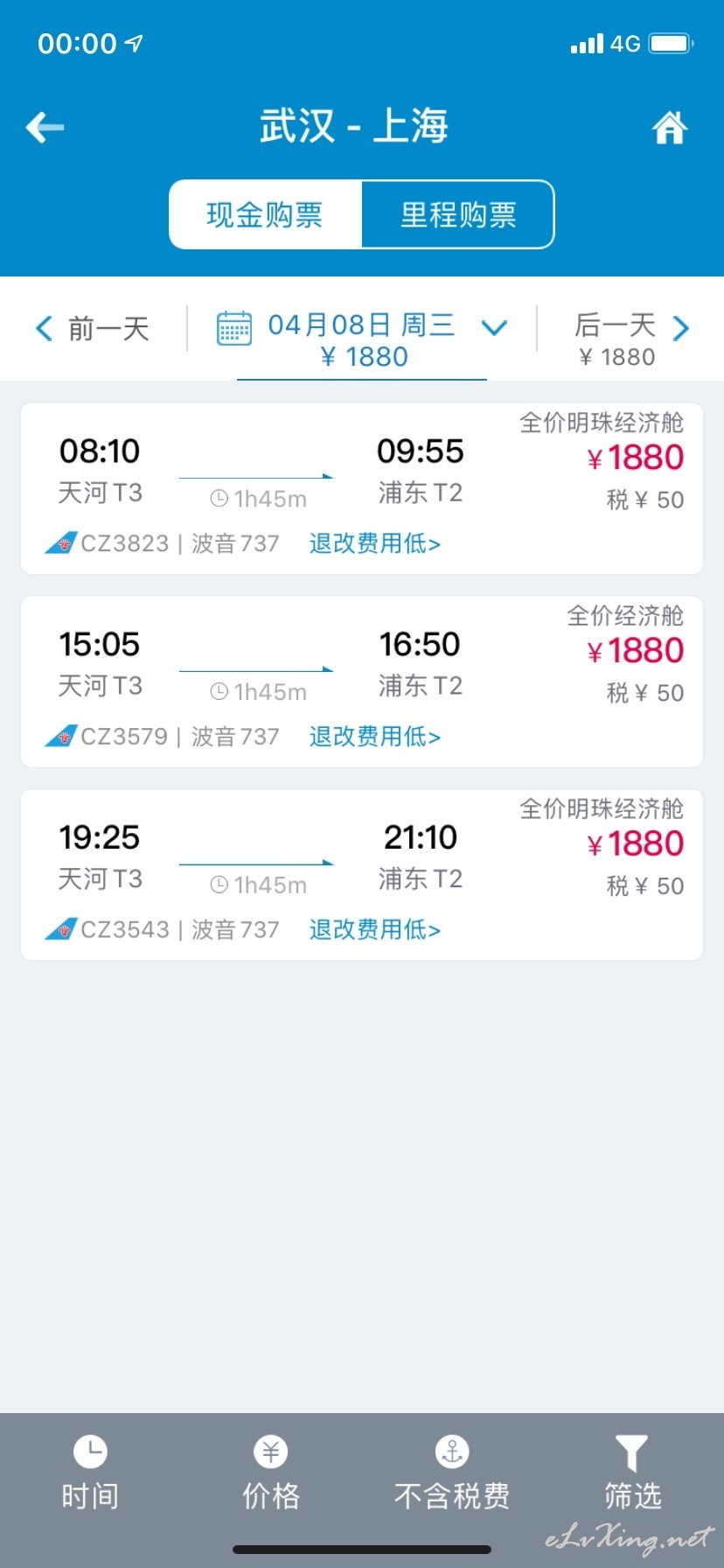Viewport: 724px width, 1568px height.
Task: Open the home icon in header
Action: click(x=670, y=128)
